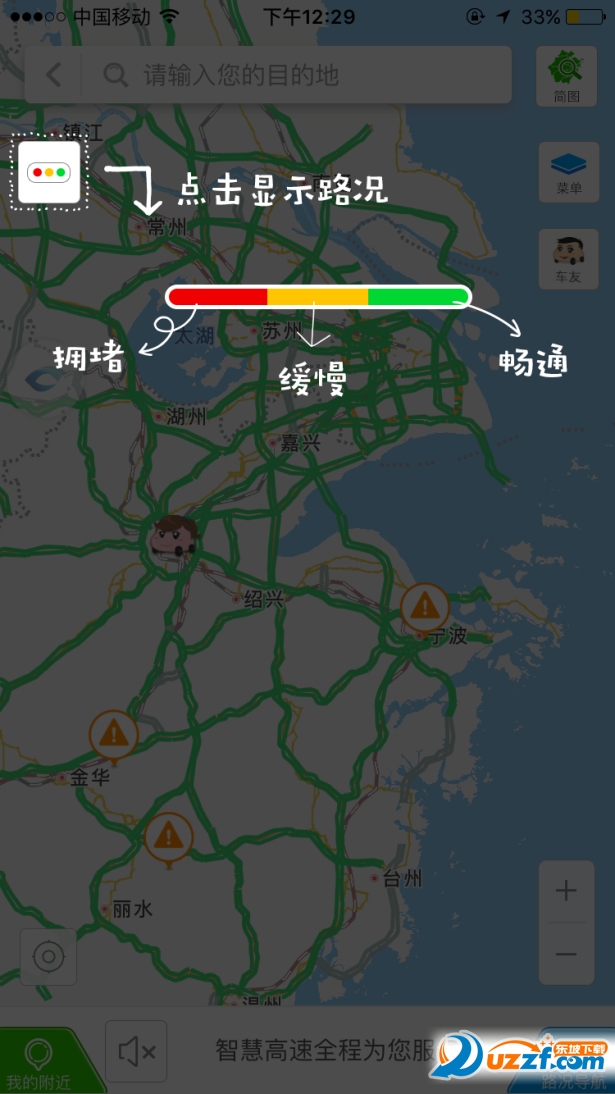
Task: View the warning marker above 金华
Action: 114,736
